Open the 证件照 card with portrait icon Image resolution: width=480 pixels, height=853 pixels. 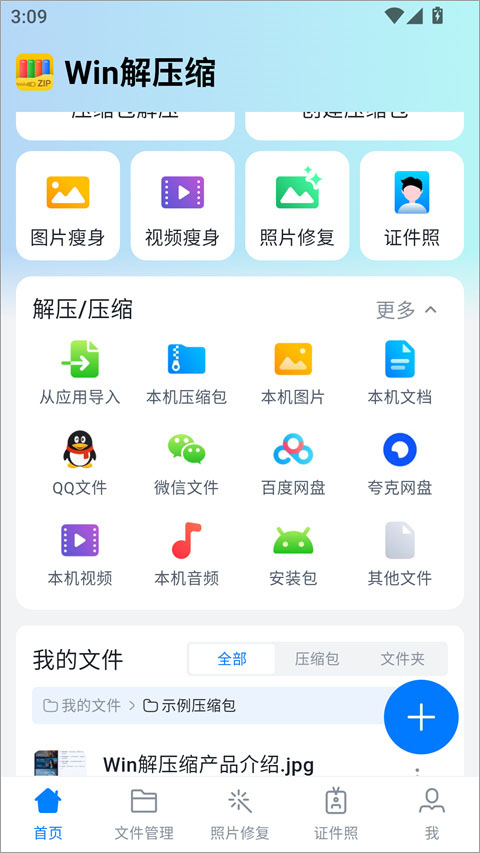coord(412,206)
